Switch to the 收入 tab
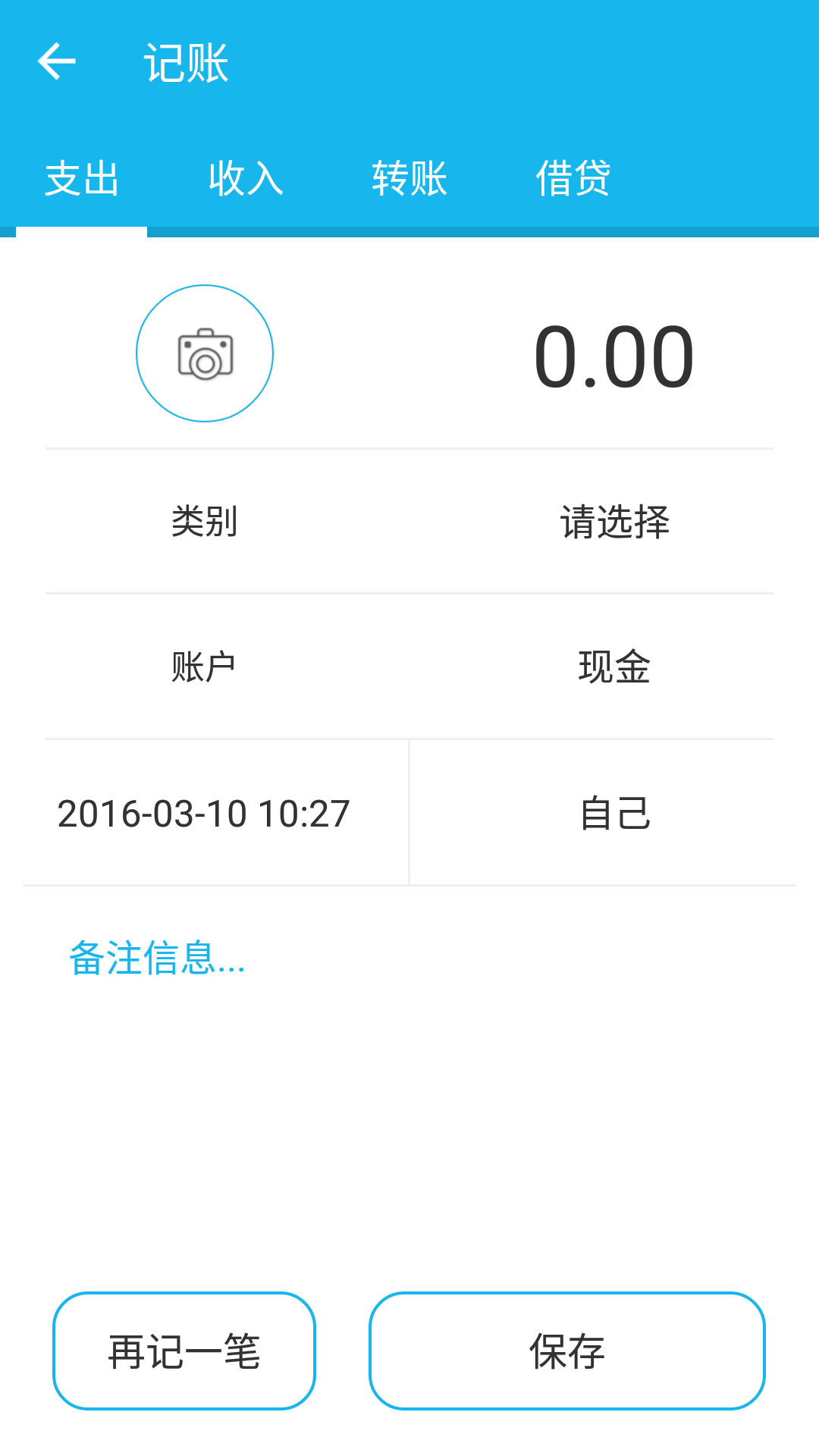 (x=245, y=179)
